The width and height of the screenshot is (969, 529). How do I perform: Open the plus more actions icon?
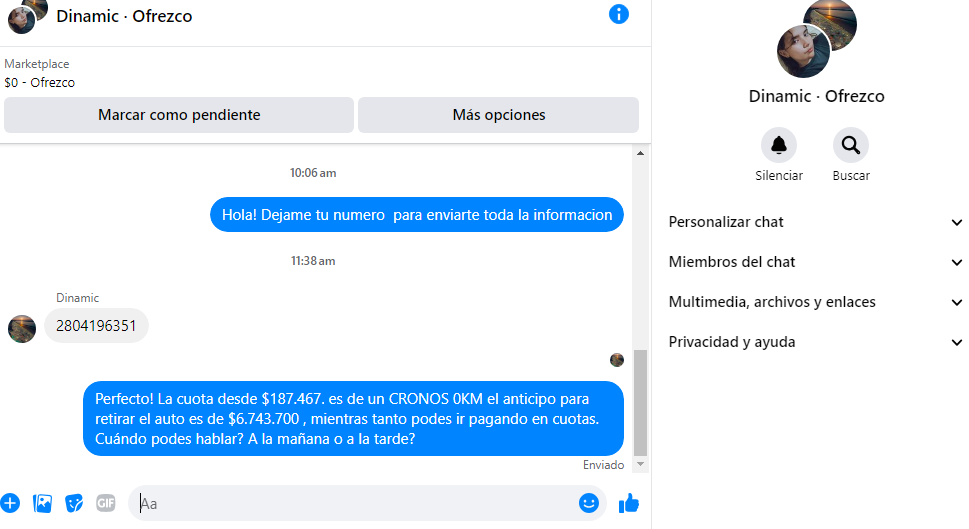(x=10, y=503)
